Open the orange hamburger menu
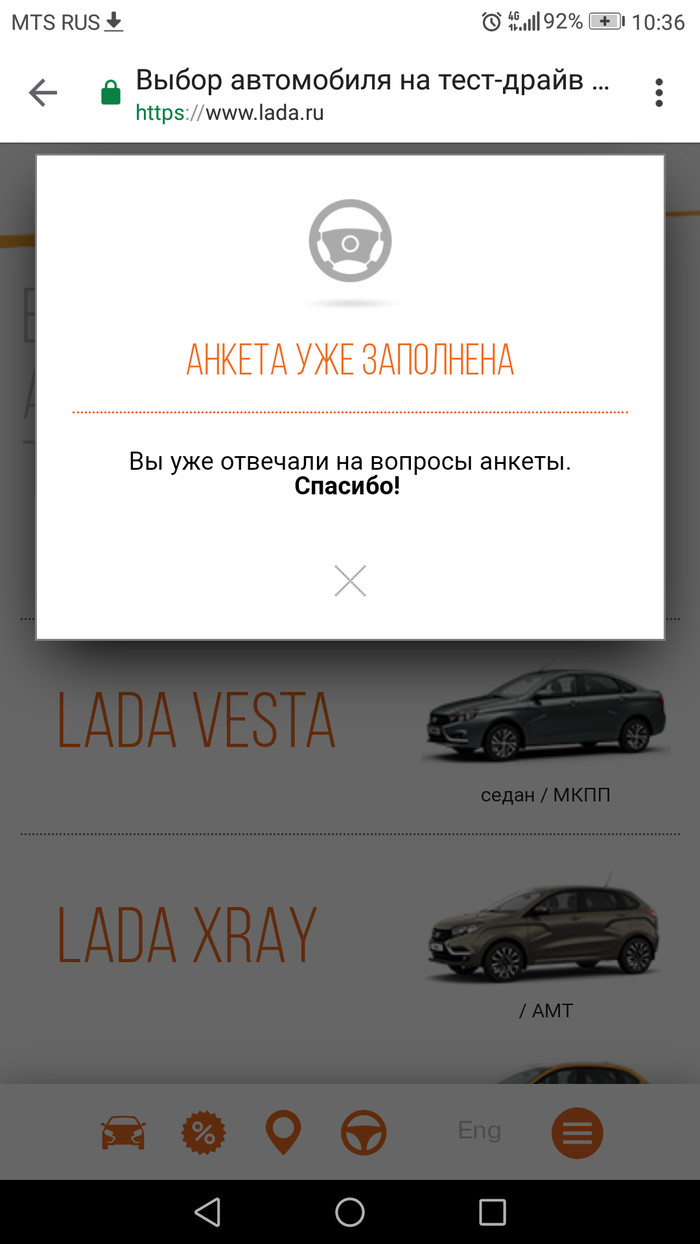700x1244 pixels. click(577, 1133)
